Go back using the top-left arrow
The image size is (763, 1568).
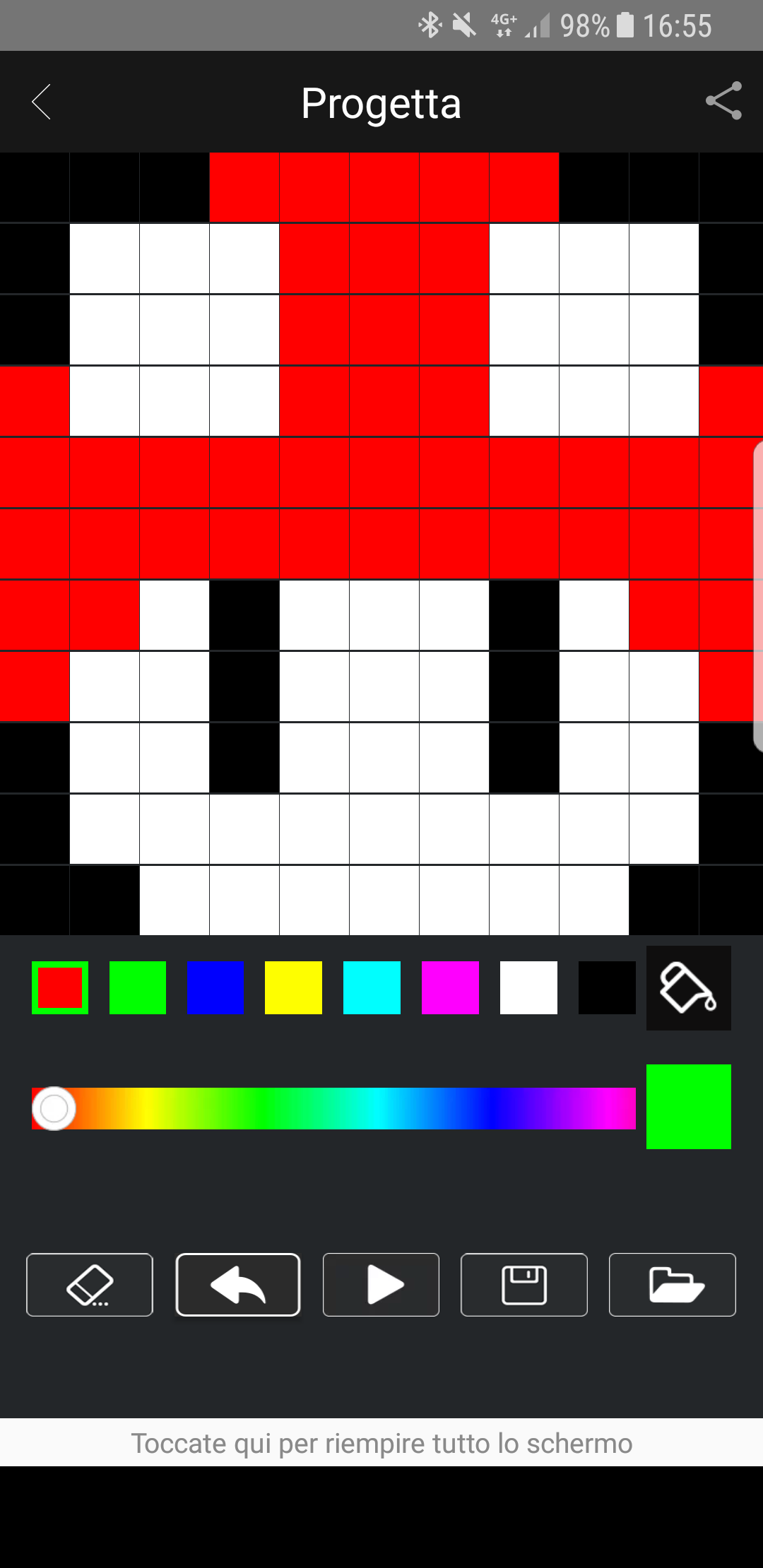tap(42, 102)
